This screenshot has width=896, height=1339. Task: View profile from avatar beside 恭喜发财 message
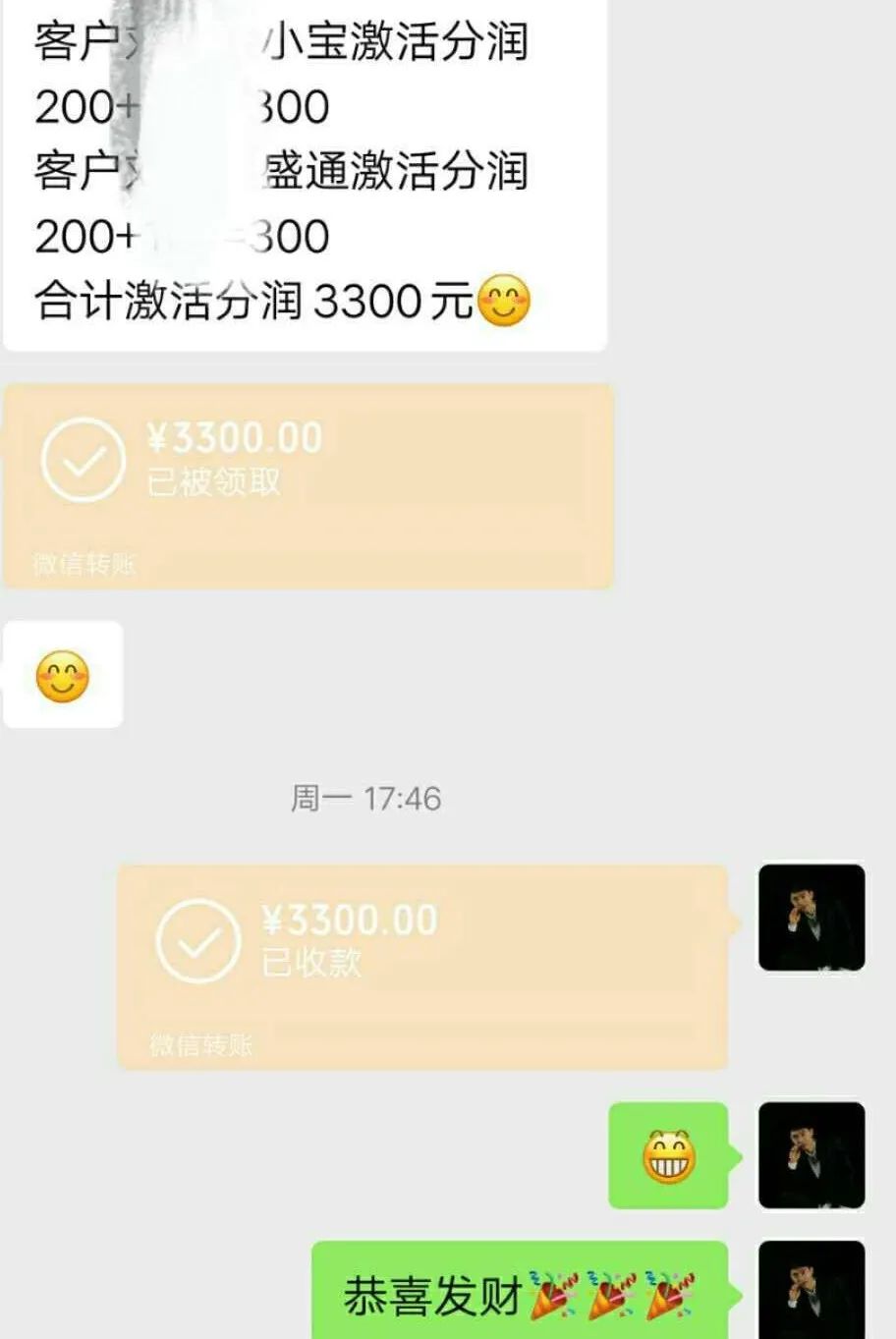811,1289
